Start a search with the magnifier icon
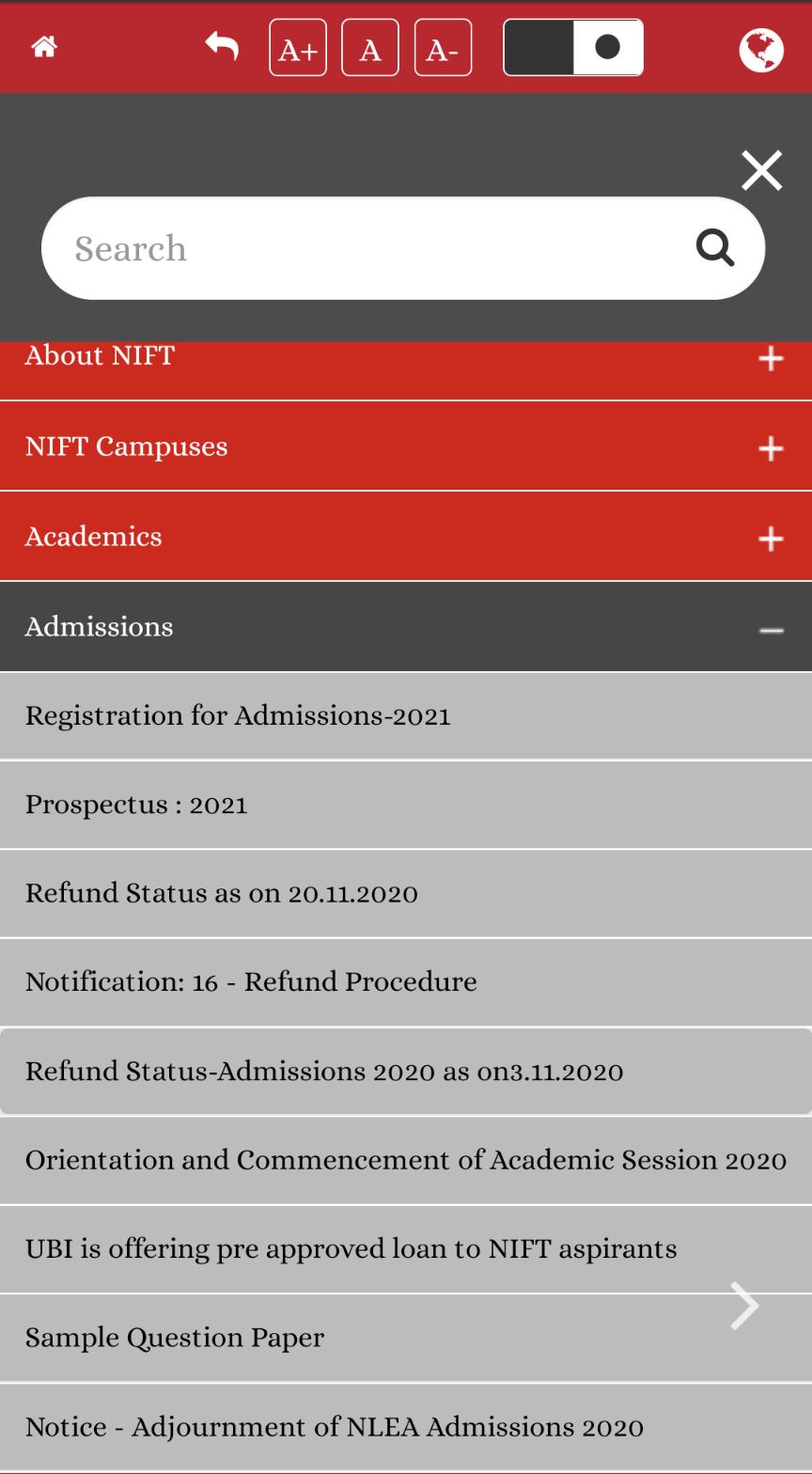Image resolution: width=812 pixels, height=1474 pixels. [715, 247]
